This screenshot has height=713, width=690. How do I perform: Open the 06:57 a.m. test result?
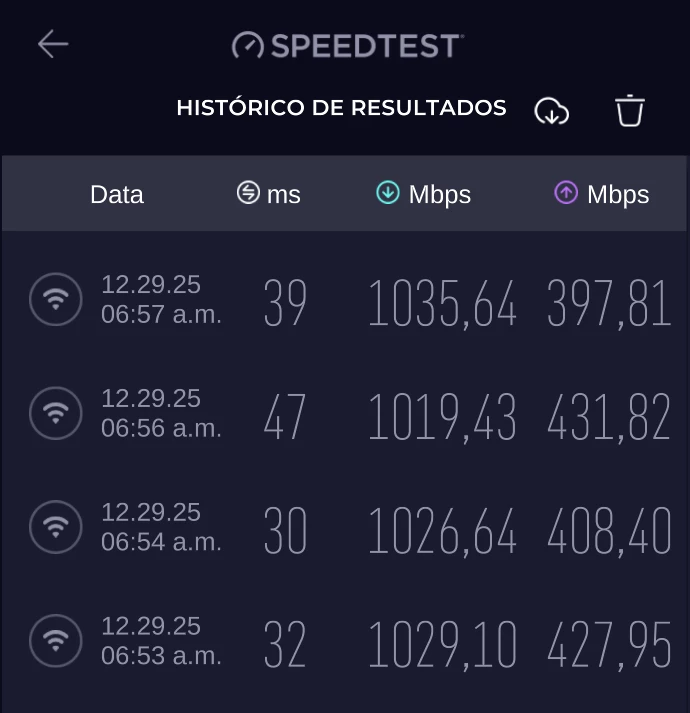(345, 300)
